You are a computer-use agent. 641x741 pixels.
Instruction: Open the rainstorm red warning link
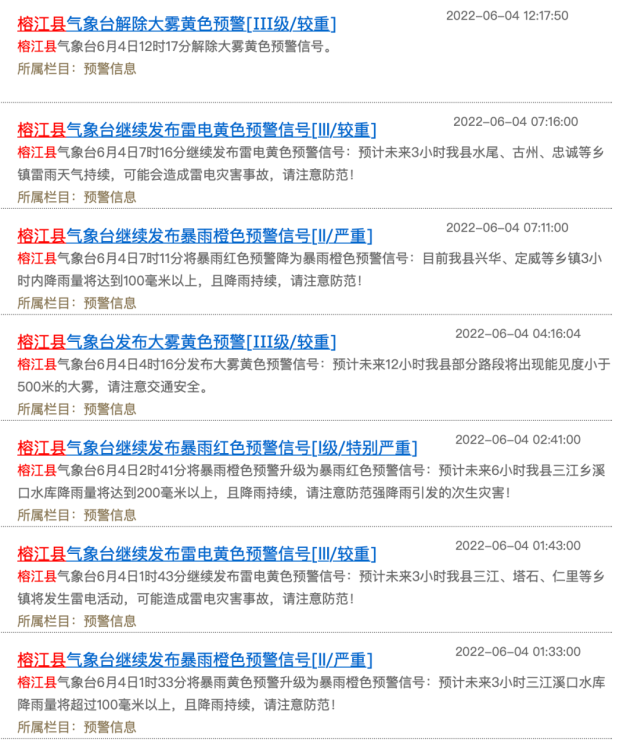pyautogui.click(x=217, y=448)
